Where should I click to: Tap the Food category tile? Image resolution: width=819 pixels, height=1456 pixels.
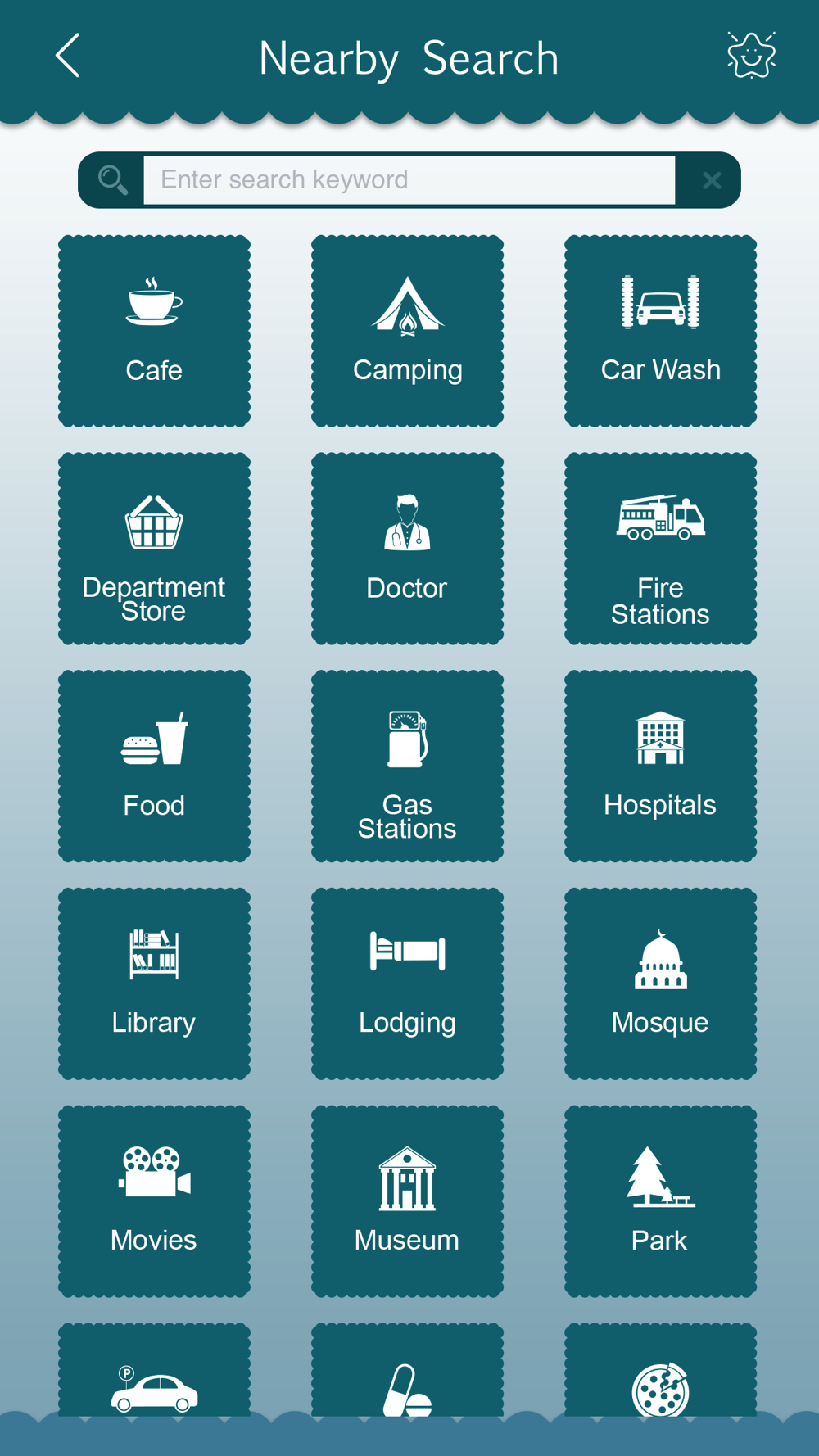click(154, 766)
